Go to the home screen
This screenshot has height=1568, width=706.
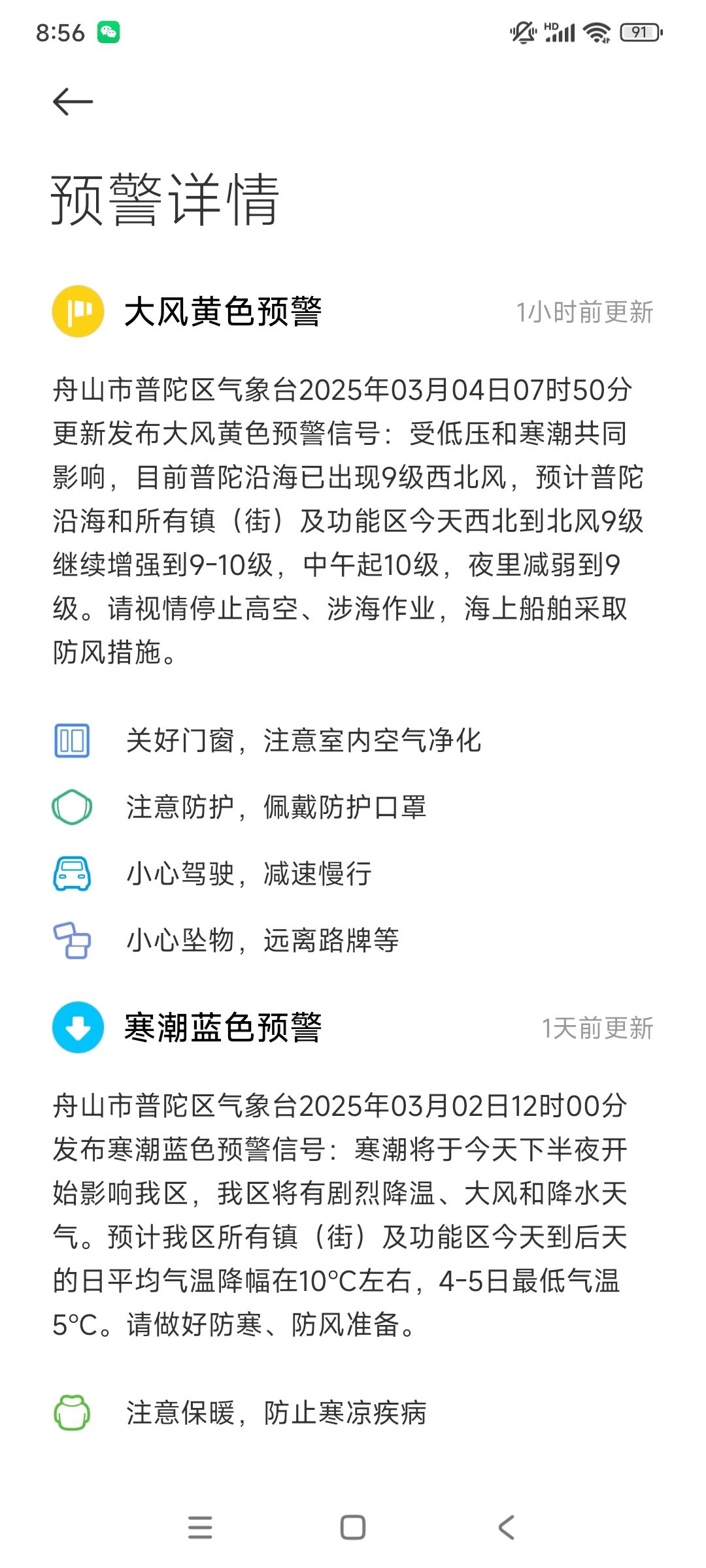point(353,1527)
